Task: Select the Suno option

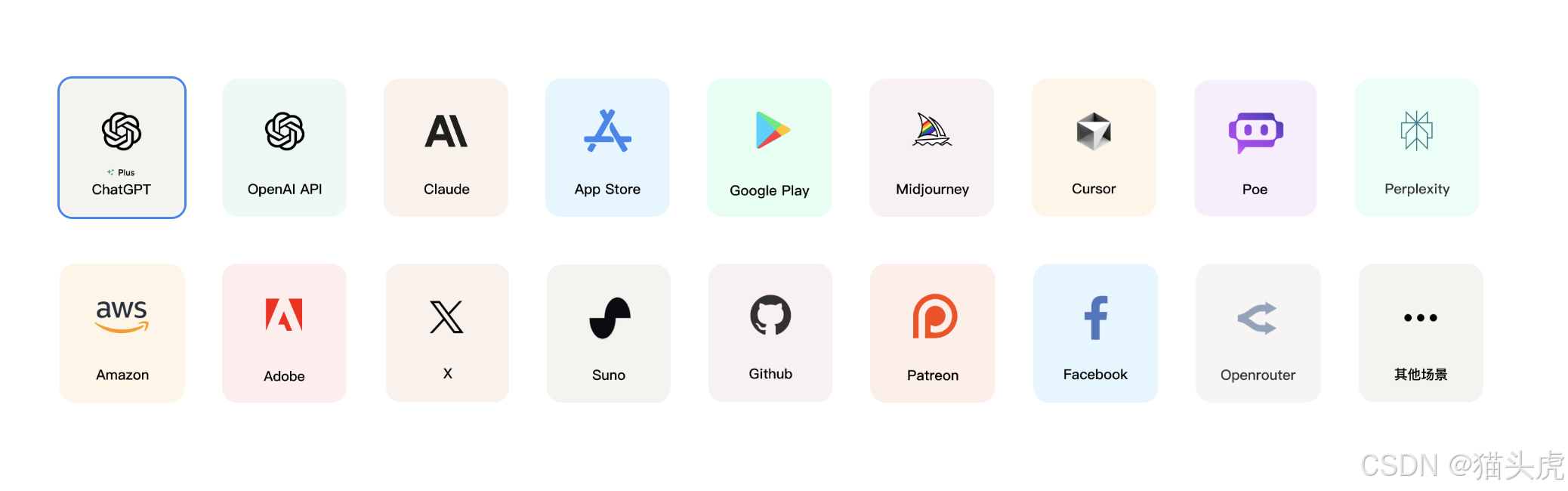Action: 609,333
